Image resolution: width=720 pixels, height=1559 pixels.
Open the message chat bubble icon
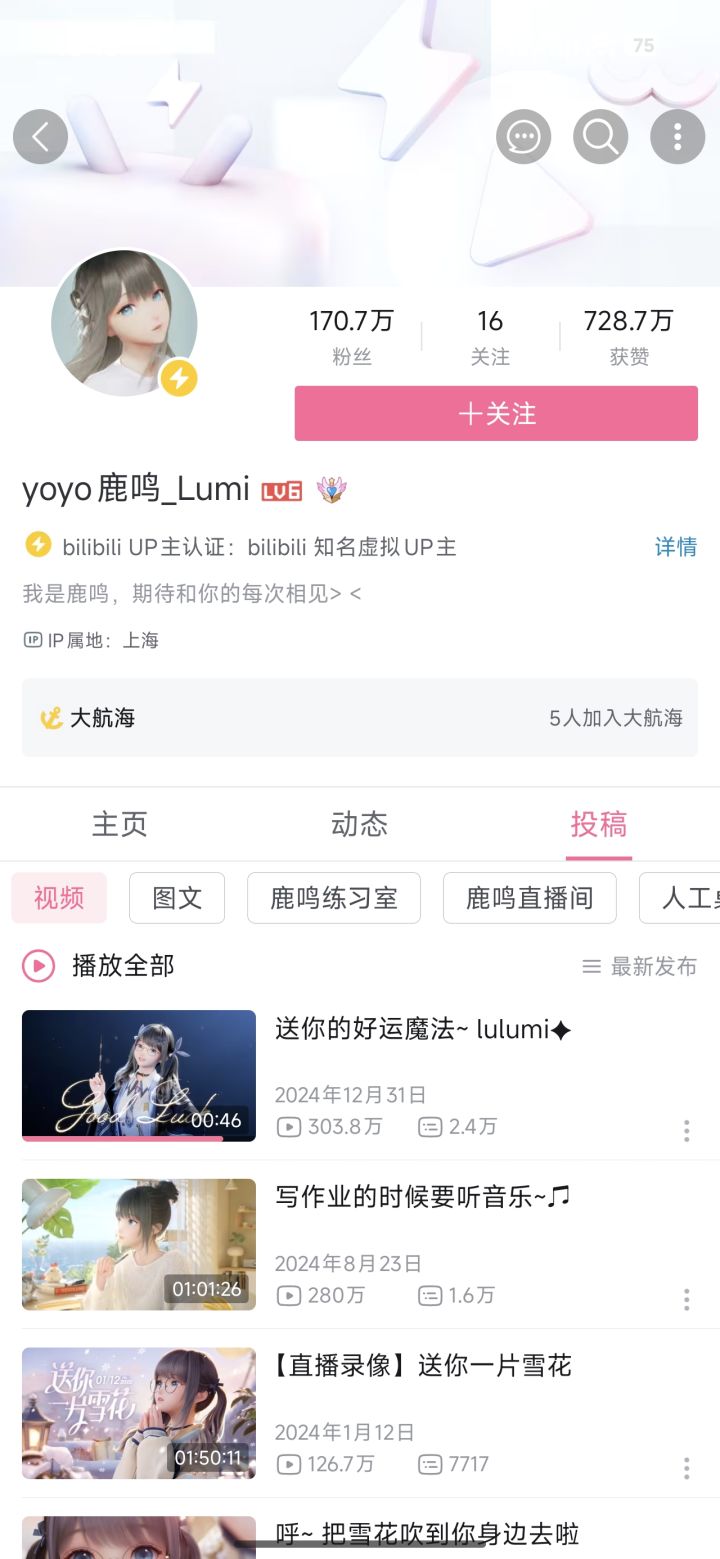pyautogui.click(x=523, y=137)
